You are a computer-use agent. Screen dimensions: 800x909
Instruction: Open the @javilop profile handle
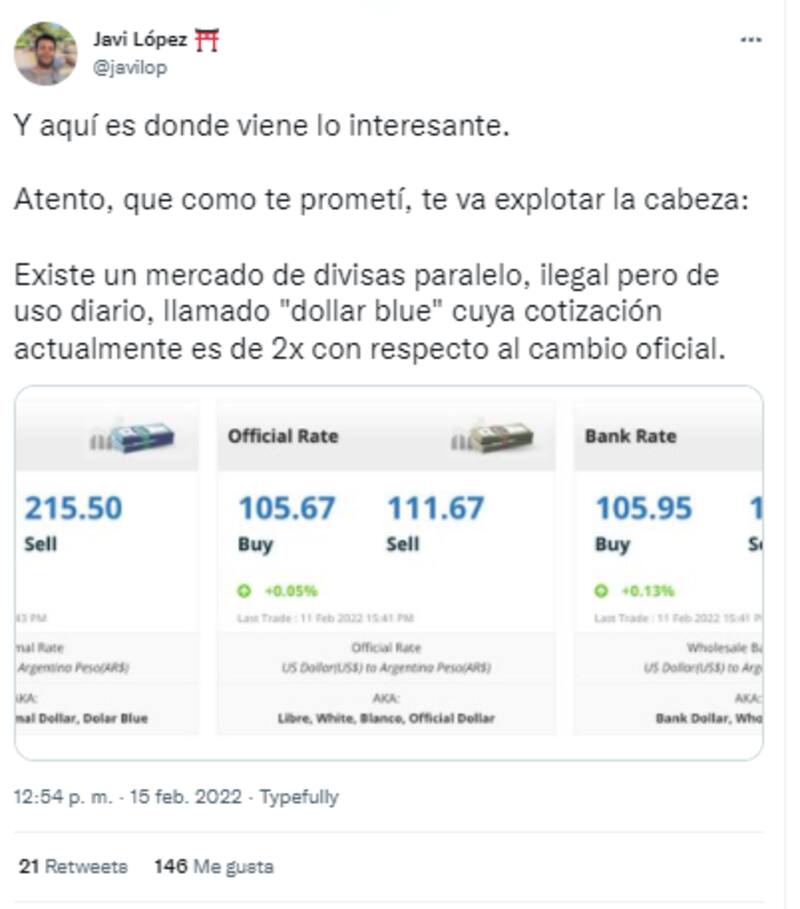[x=130, y=68]
